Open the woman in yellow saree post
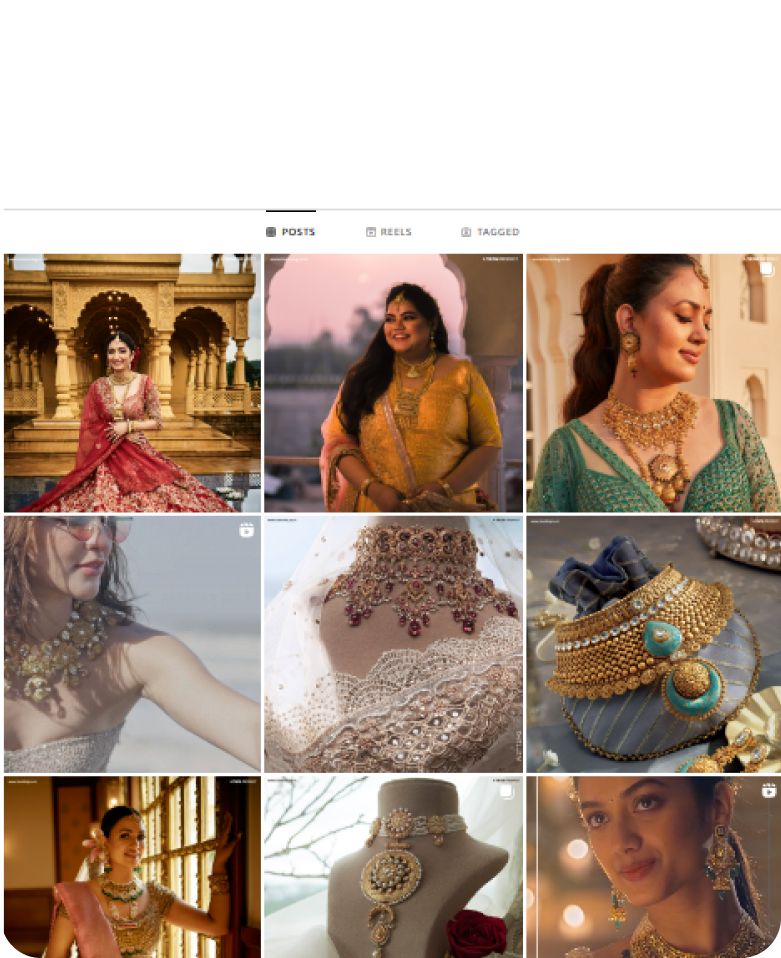781x958 pixels. coord(393,383)
